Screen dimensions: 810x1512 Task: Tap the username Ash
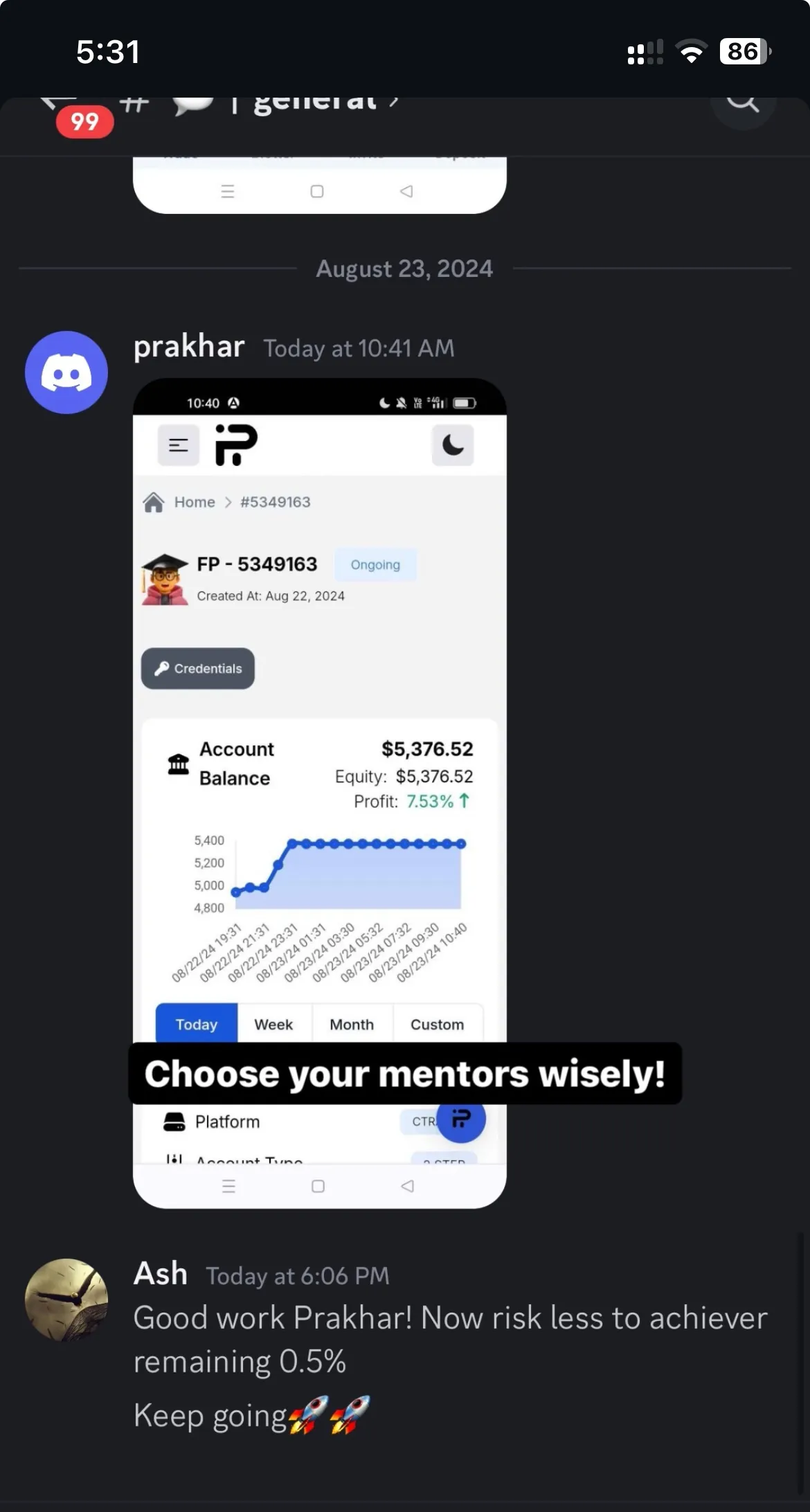(161, 1274)
